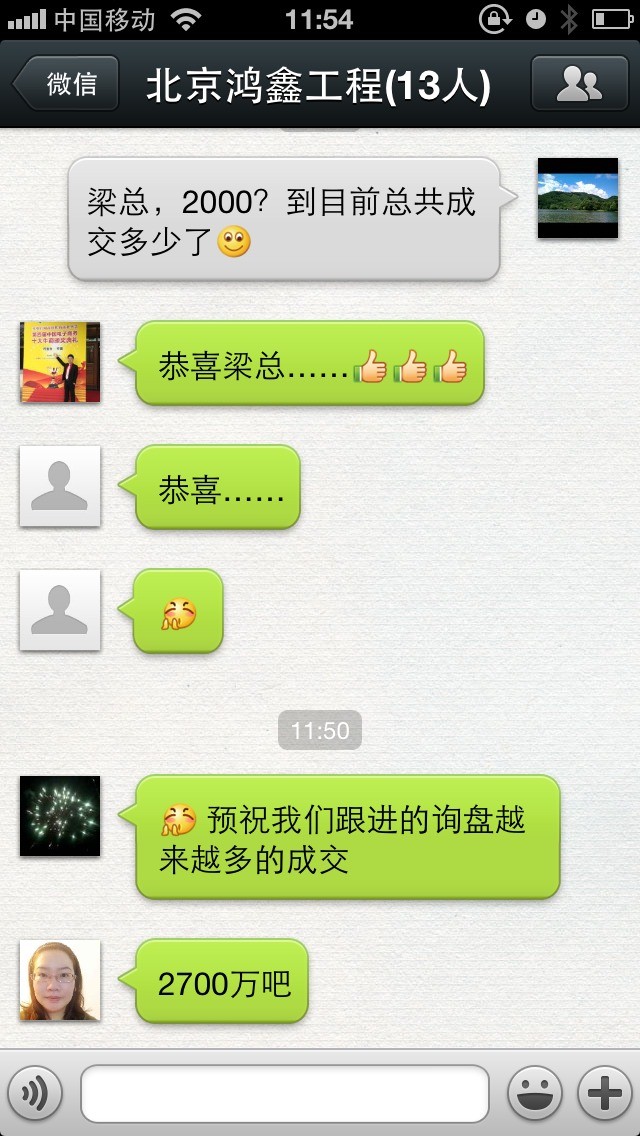Screen dimensions: 640x1136
Task: Switch to voice message input
Action: pyautogui.click(x=35, y=1094)
